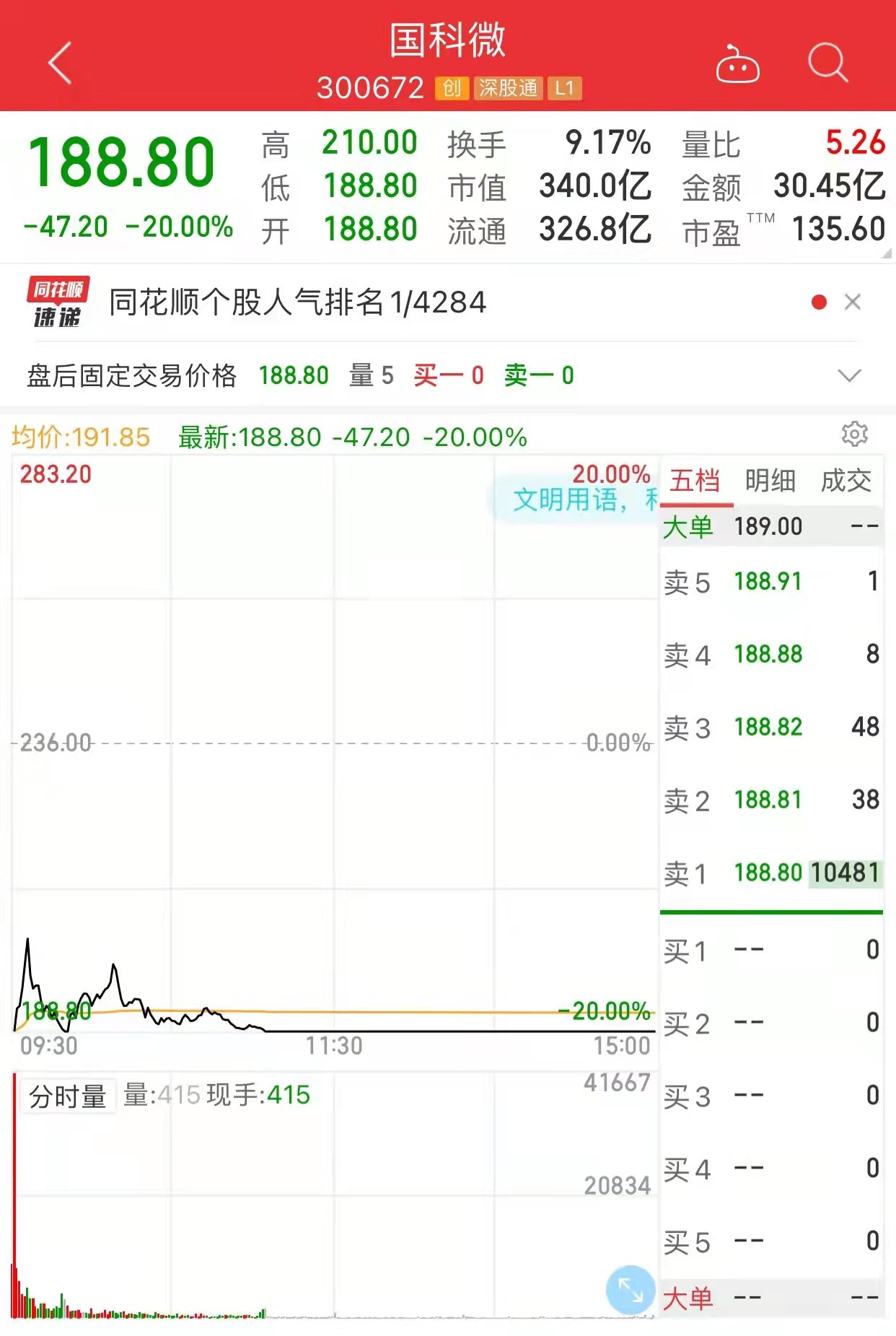Go back using the top-left arrow
The width and height of the screenshot is (896, 1336).
[61, 64]
